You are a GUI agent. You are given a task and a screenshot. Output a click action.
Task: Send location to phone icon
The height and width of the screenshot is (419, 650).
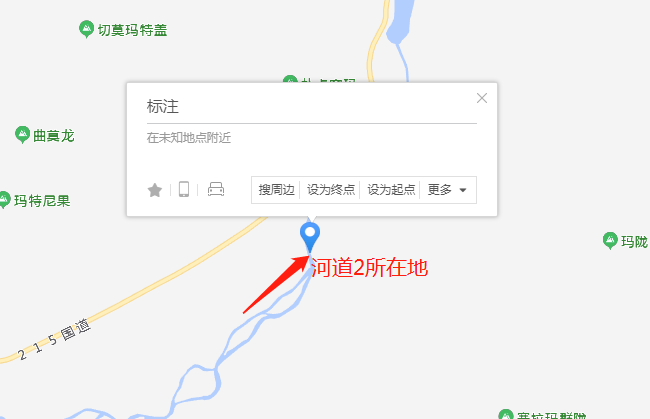(184, 190)
